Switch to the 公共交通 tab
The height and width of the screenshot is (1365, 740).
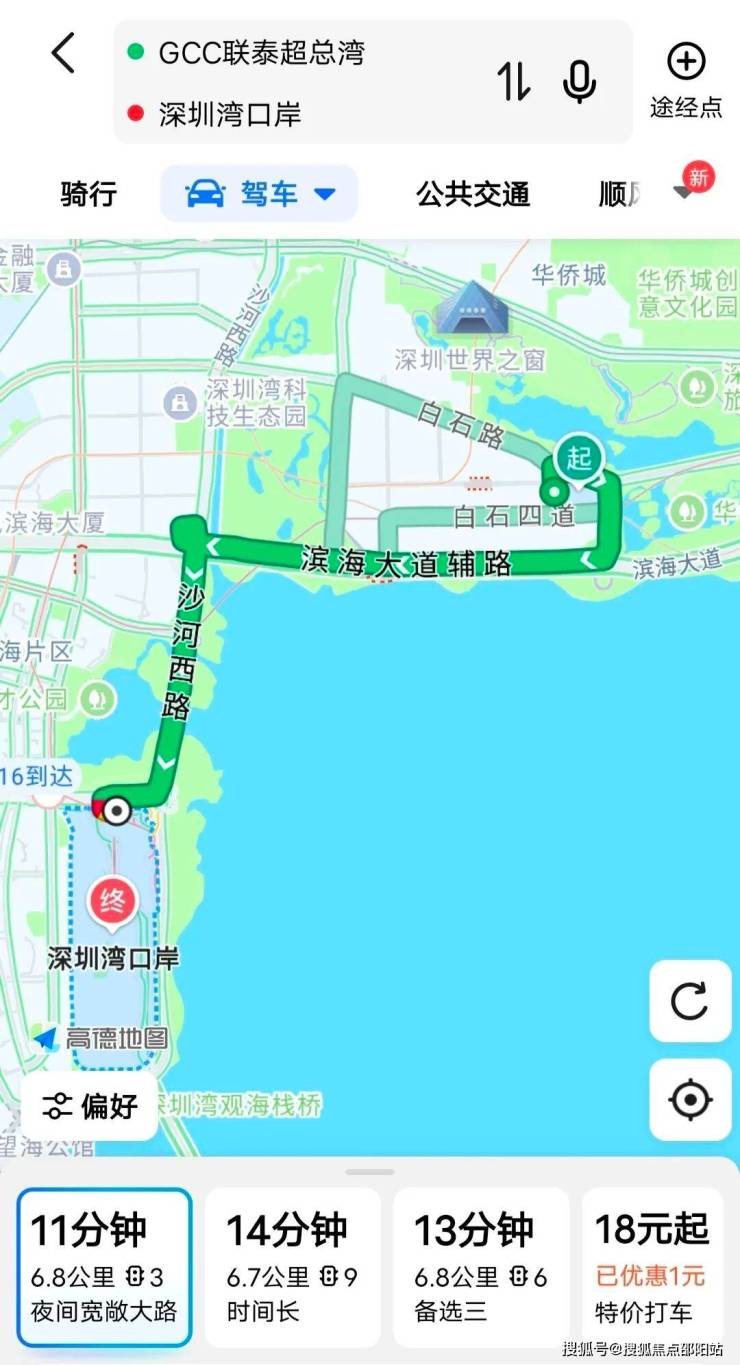coord(473,194)
